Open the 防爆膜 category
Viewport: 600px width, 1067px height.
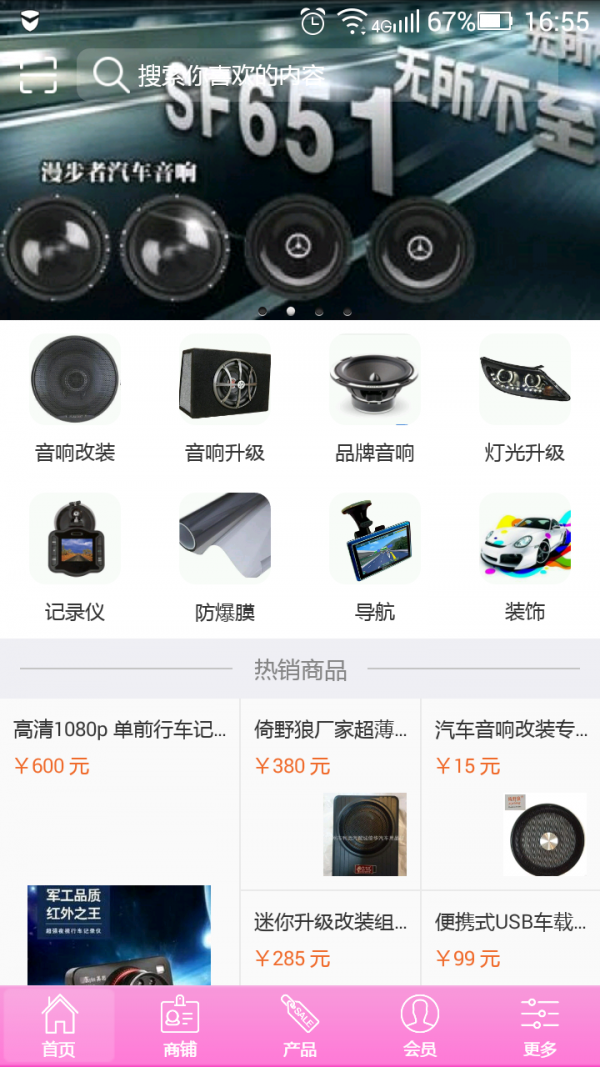point(225,557)
